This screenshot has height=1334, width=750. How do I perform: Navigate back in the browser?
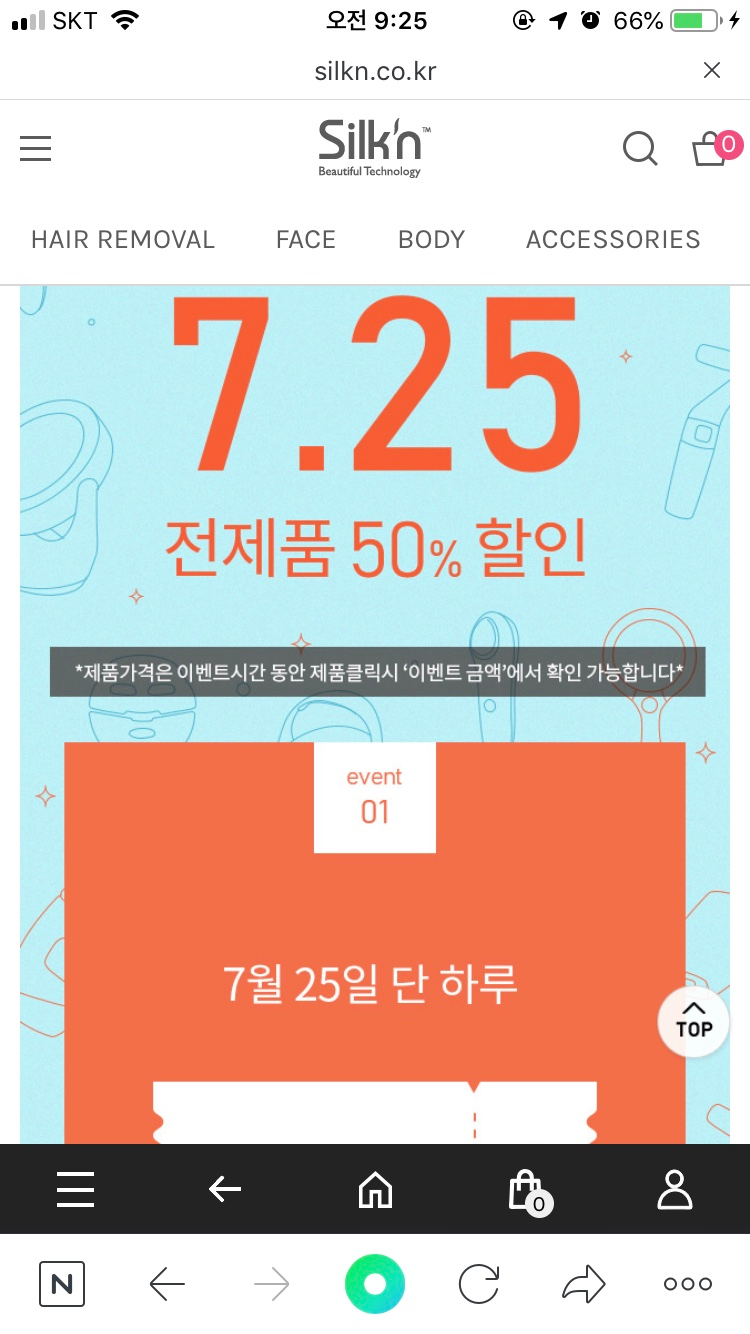point(167,1284)
